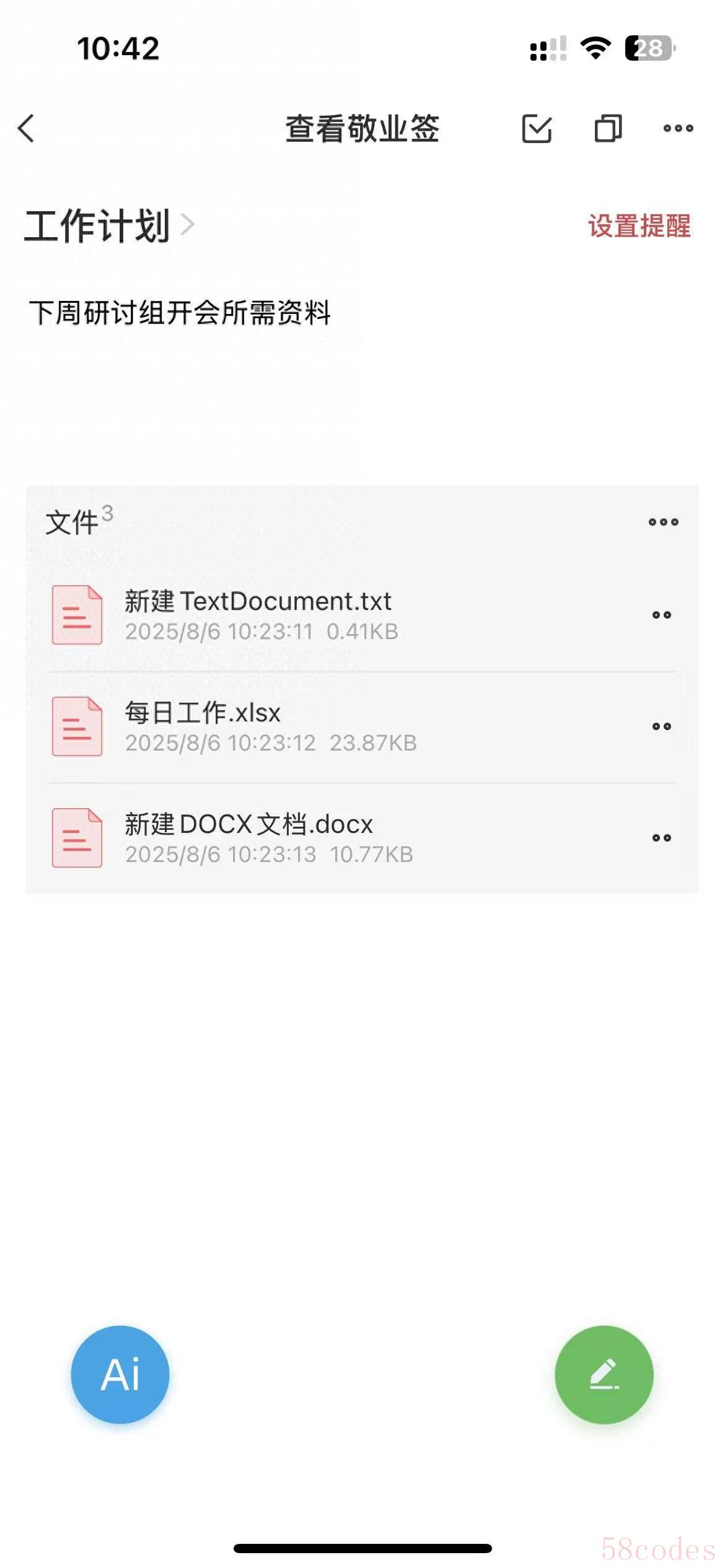Viewport: 725px width, 1568px height.
Task: Launch the blue Ai assistant button
Action: (120, 1374)
